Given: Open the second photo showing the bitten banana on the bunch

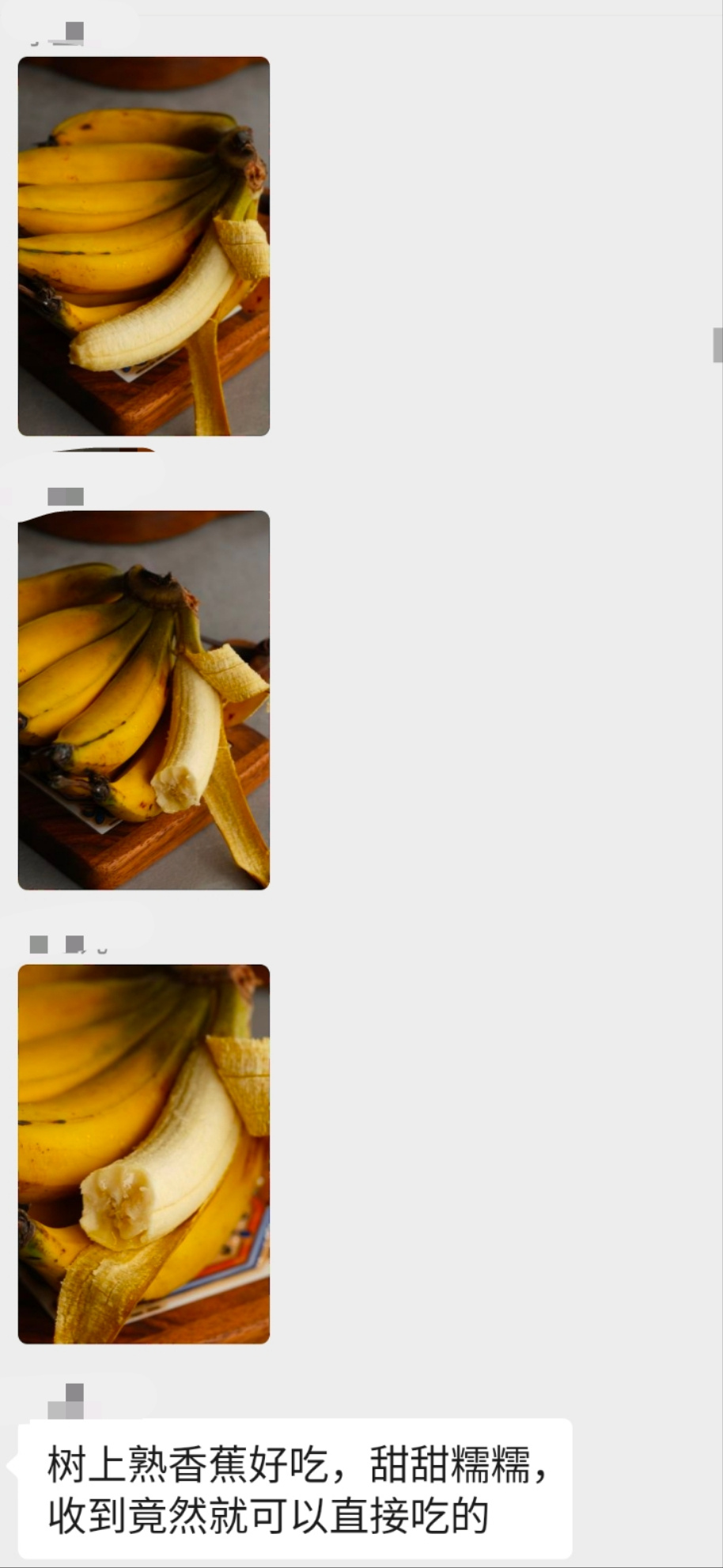Looking at the screenshot, I should click(x=144, y=700).
